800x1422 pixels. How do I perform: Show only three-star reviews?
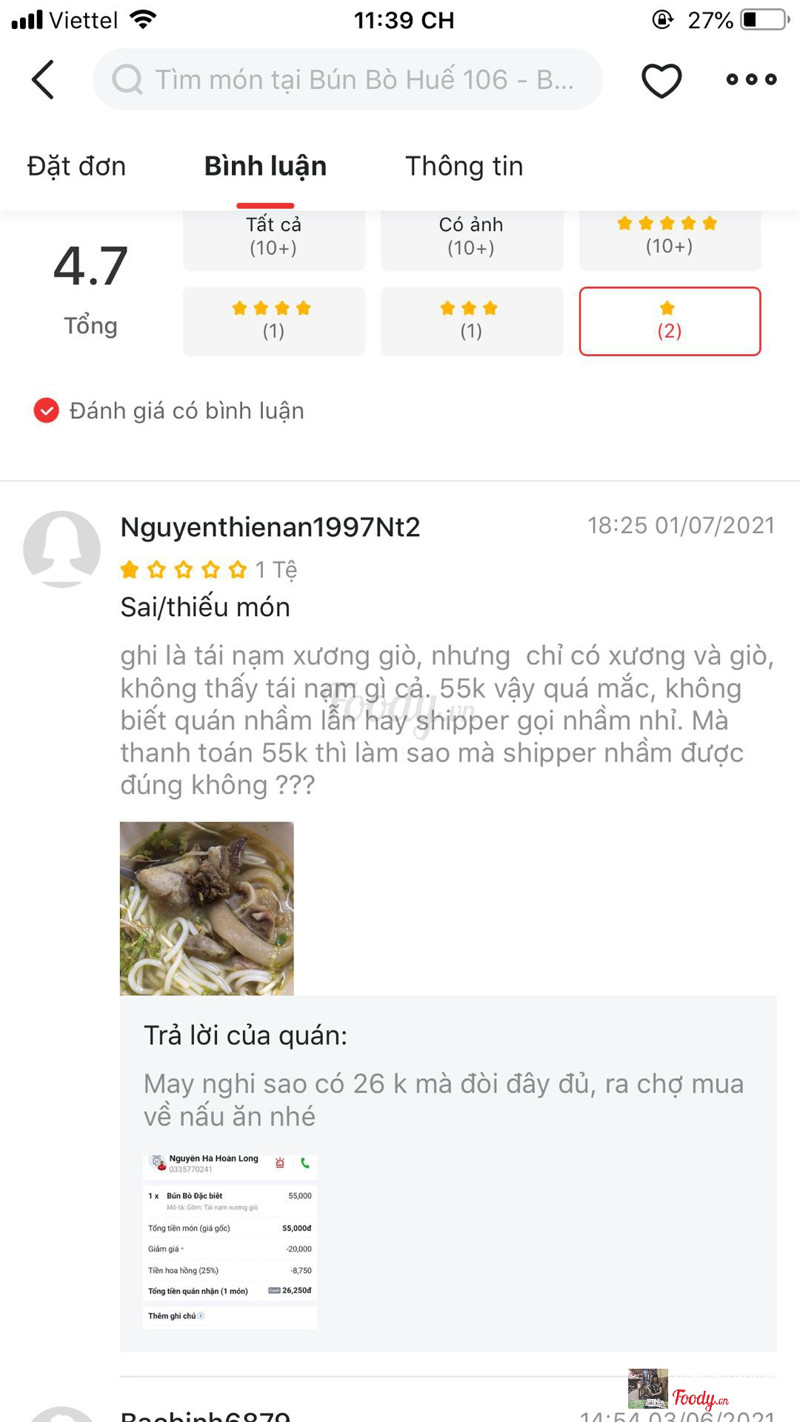[471, 320]
